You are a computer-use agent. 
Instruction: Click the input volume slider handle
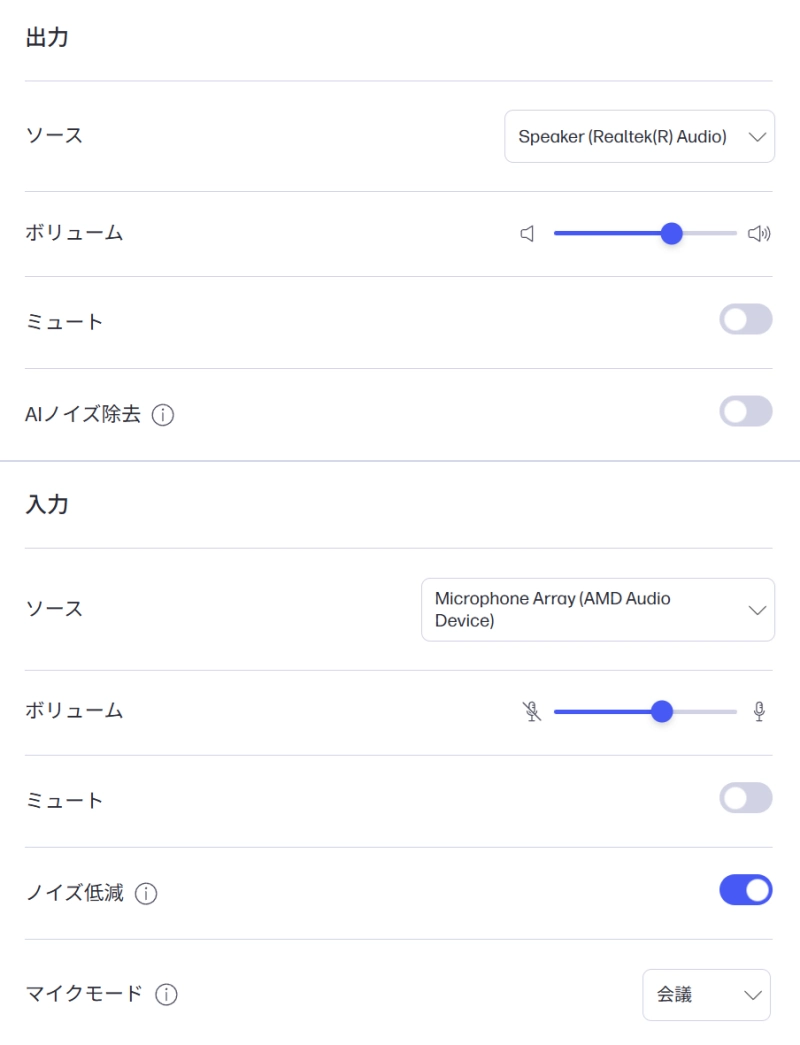pyautogui.click(x=661, y=711)
